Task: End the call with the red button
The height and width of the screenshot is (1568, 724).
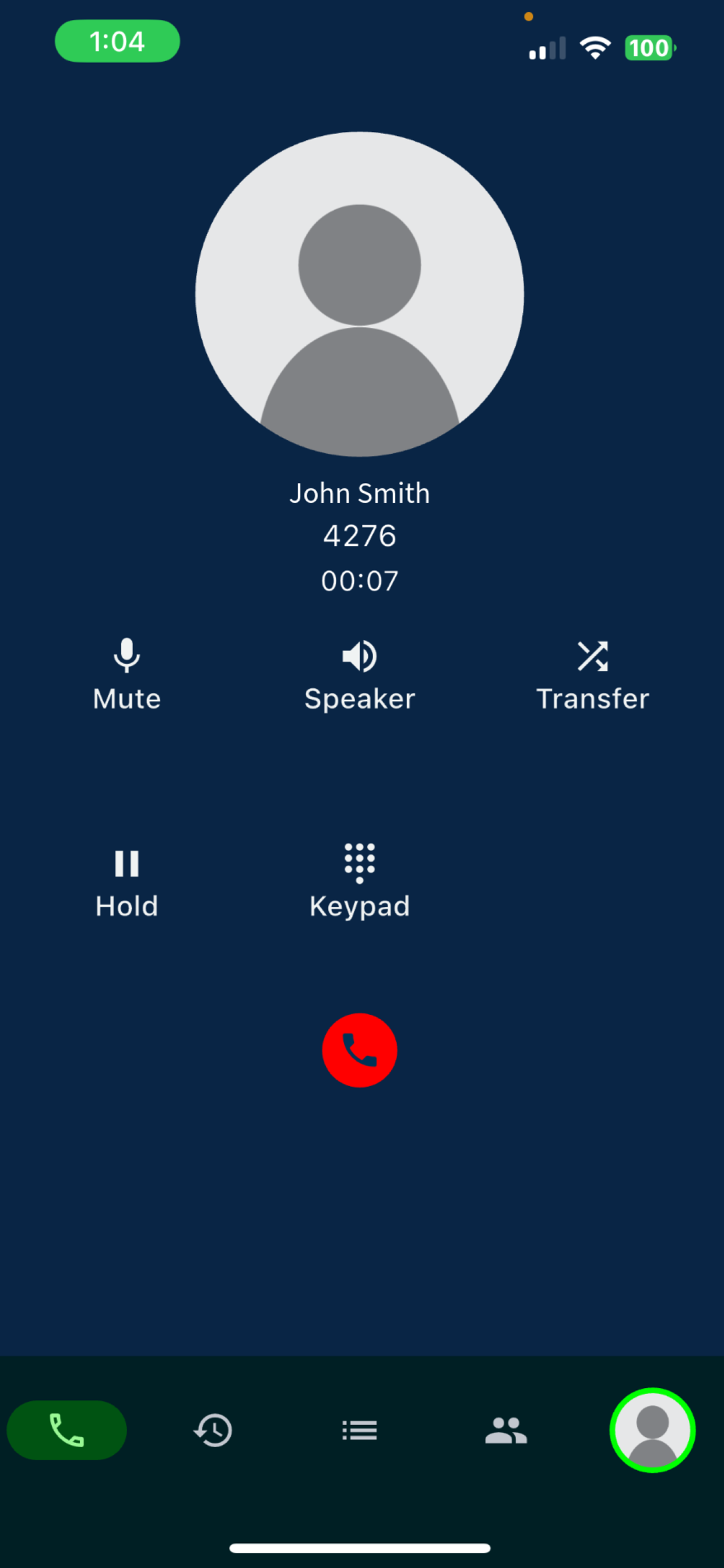Action: coord(360,1050)
